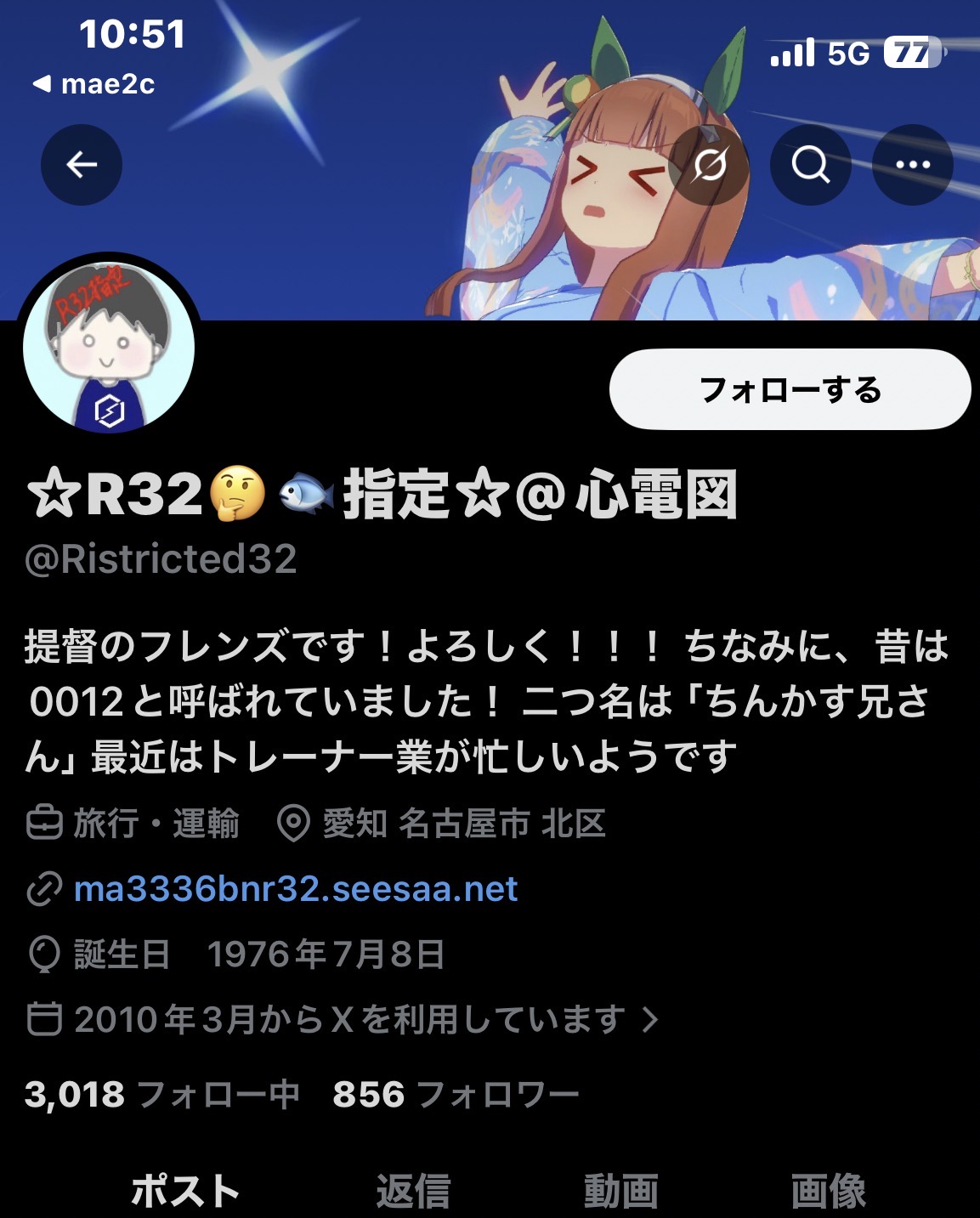This screenshot has width=980, height=1218.
Task: Tap the Grok slashed-circle icon
Action: tap(709, 165)
